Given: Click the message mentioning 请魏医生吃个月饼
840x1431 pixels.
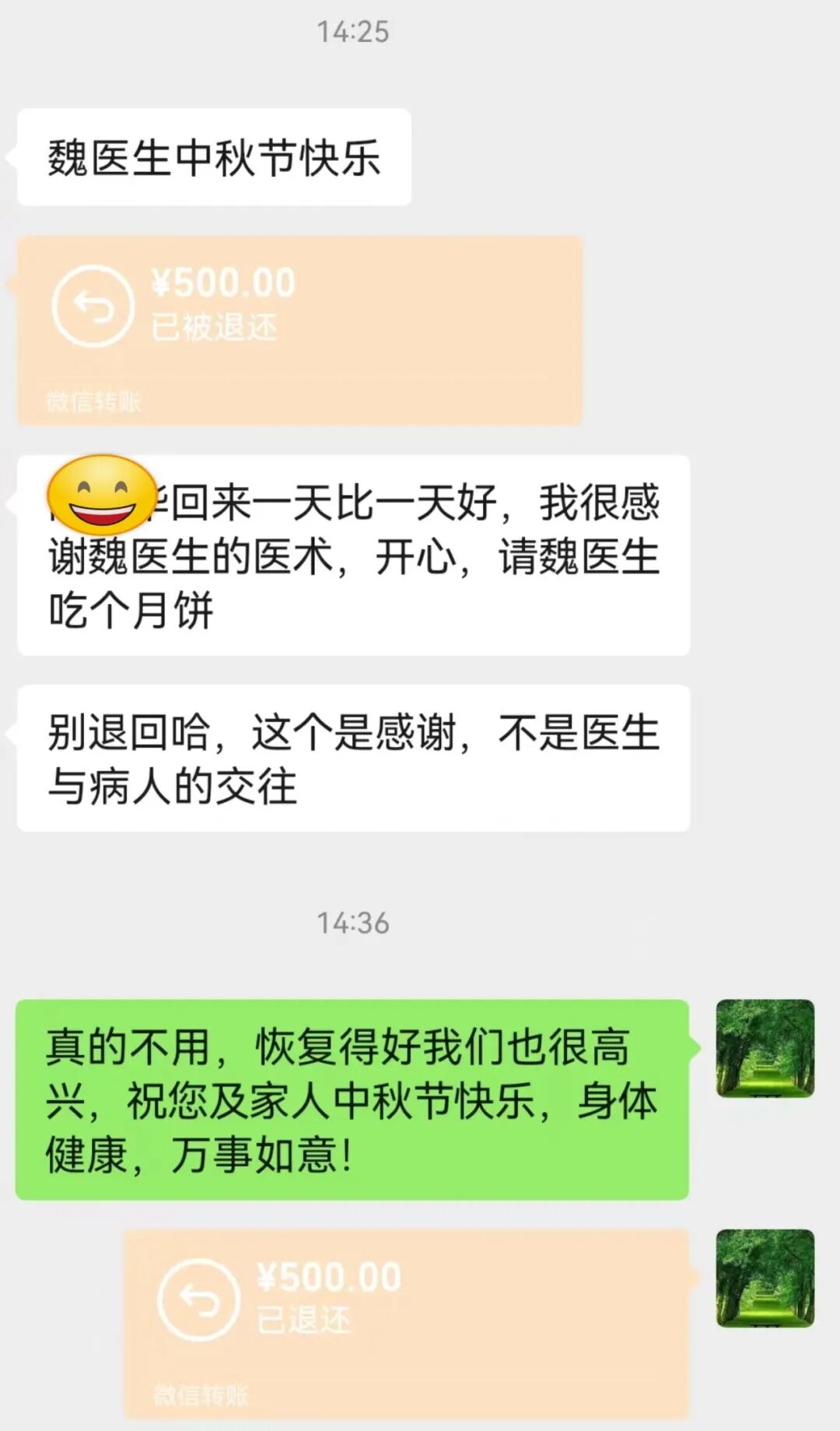Looking at the screenshot, I should [x=350, y=552].
